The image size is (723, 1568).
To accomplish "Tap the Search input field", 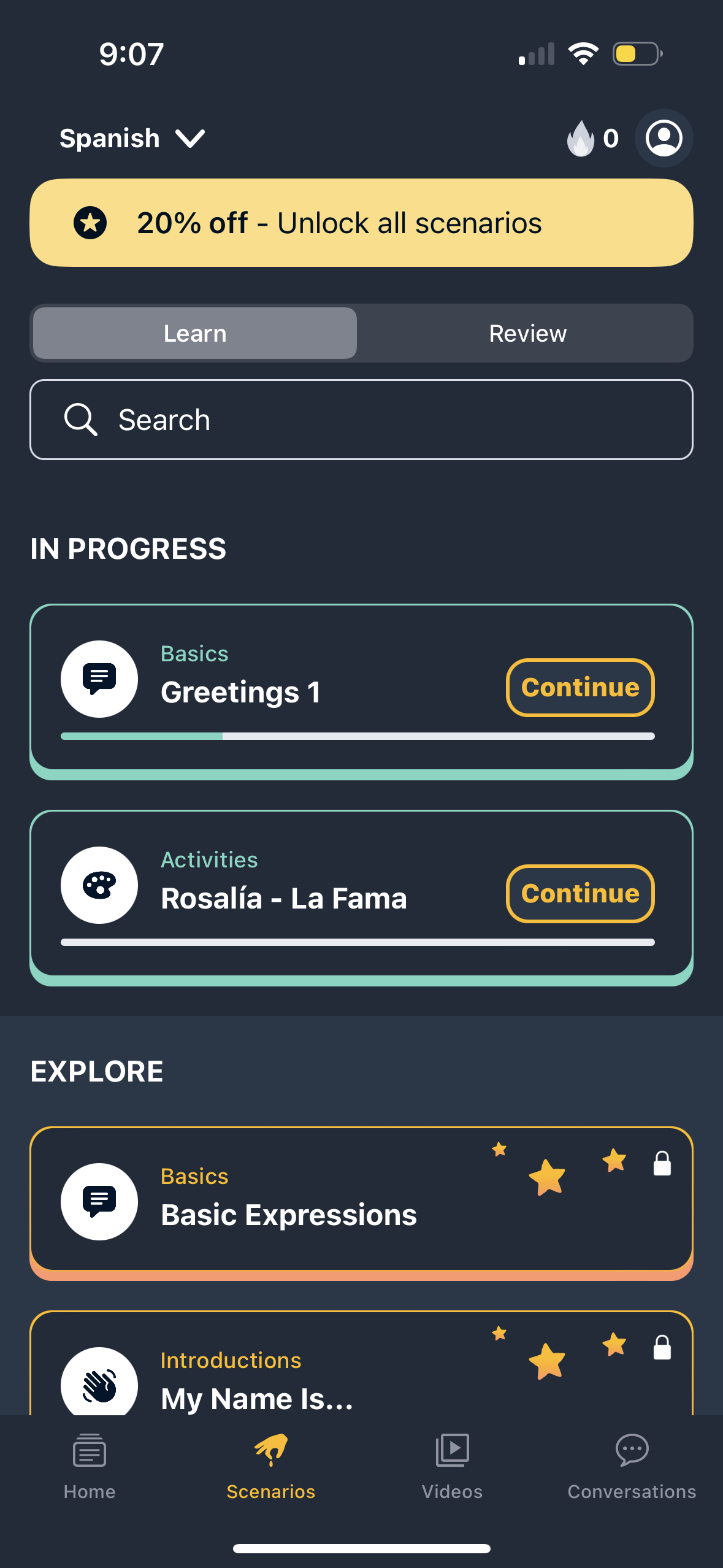I will [361, 420].
